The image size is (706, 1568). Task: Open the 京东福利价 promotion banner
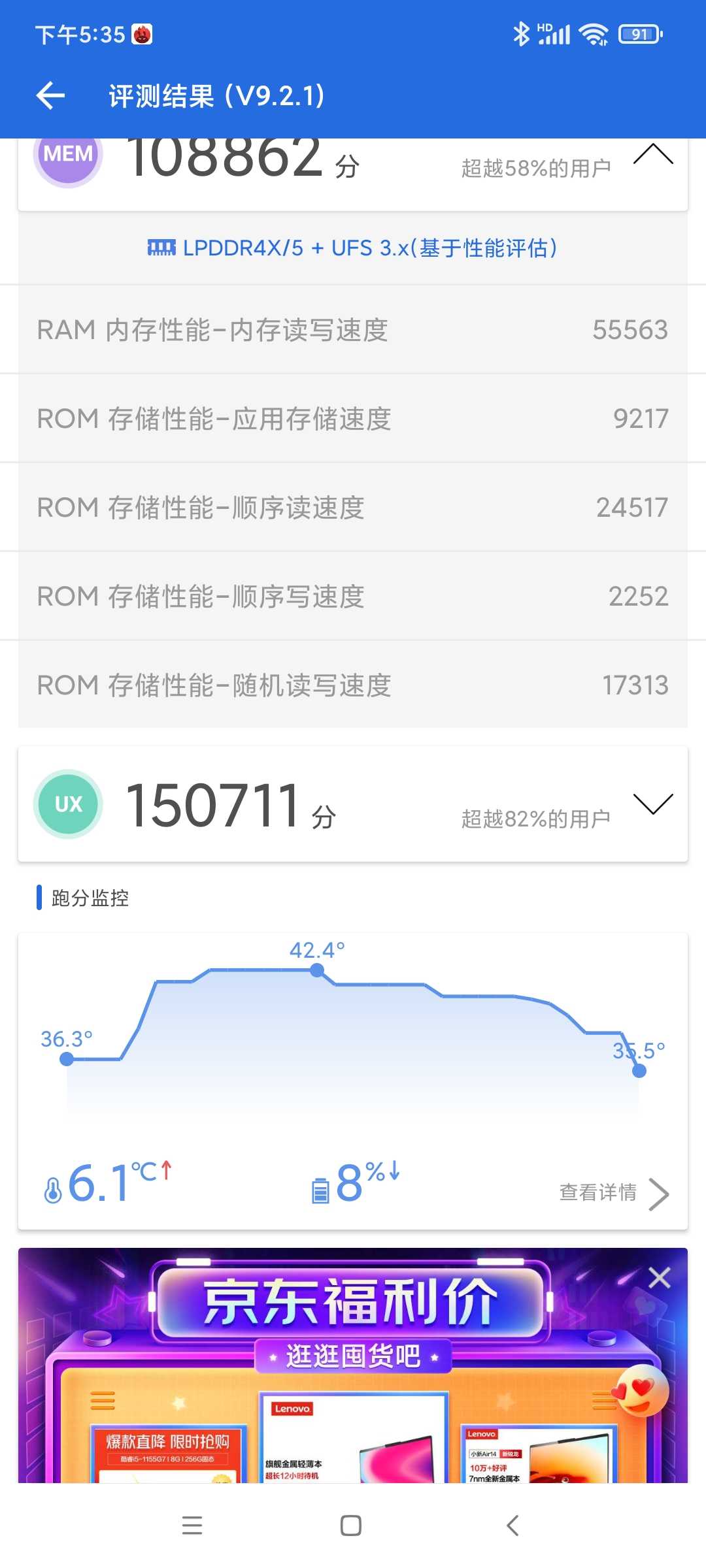pyautogui.click(x=353, y=1365)
